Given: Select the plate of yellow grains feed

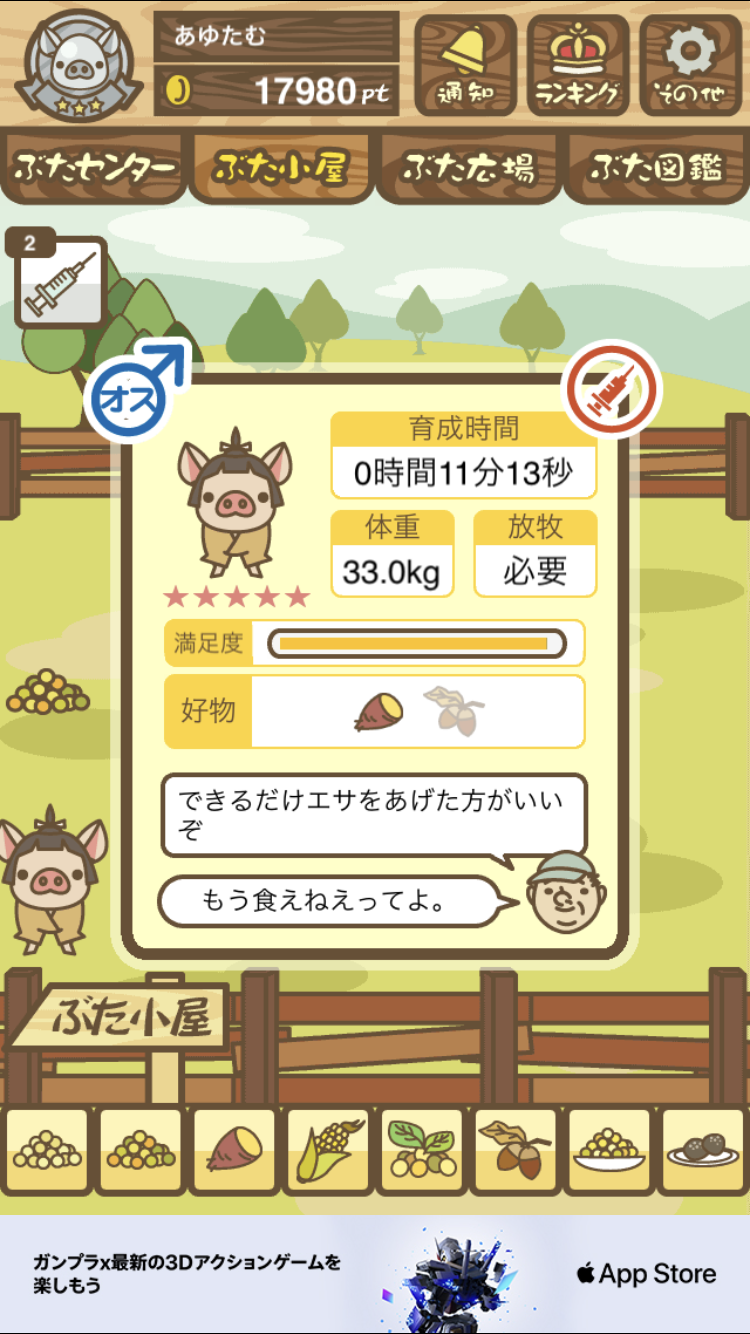Looking at the screenshot, I should pyautogui.click(x=610, y=1151).
